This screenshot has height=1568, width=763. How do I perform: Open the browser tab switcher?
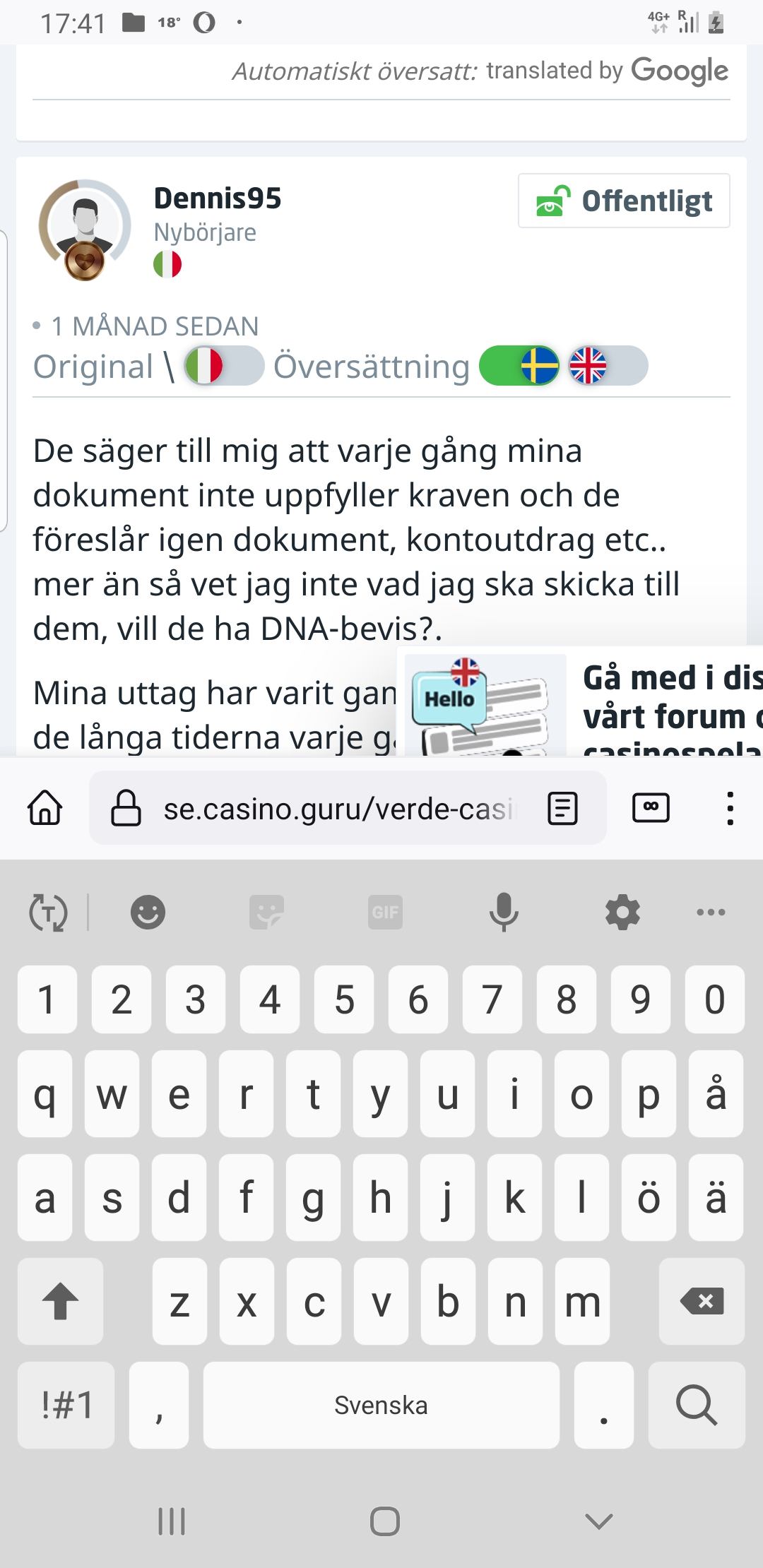pos(651,807)
